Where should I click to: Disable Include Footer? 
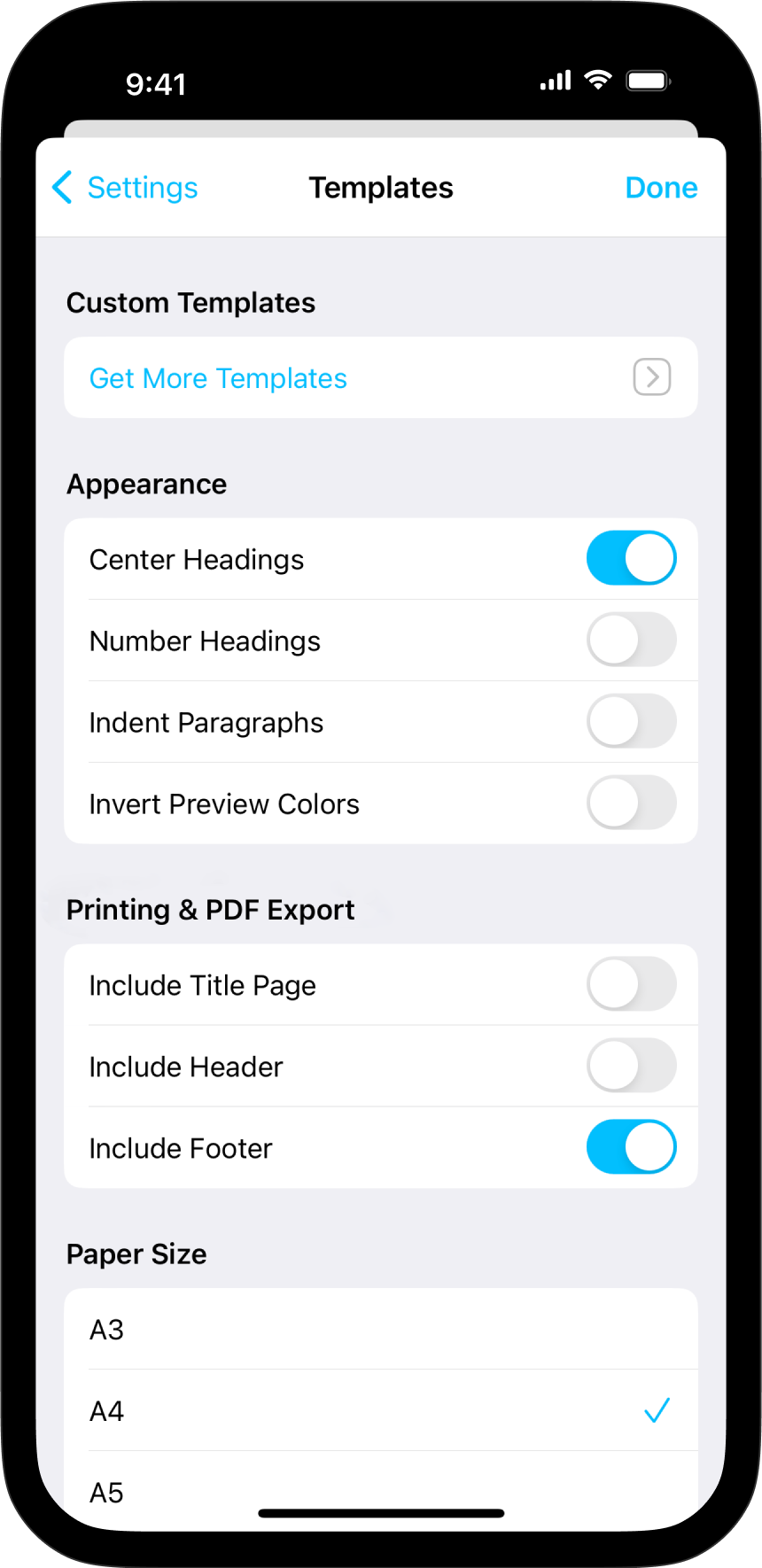pyautogui.click(x=631, y=1147)
